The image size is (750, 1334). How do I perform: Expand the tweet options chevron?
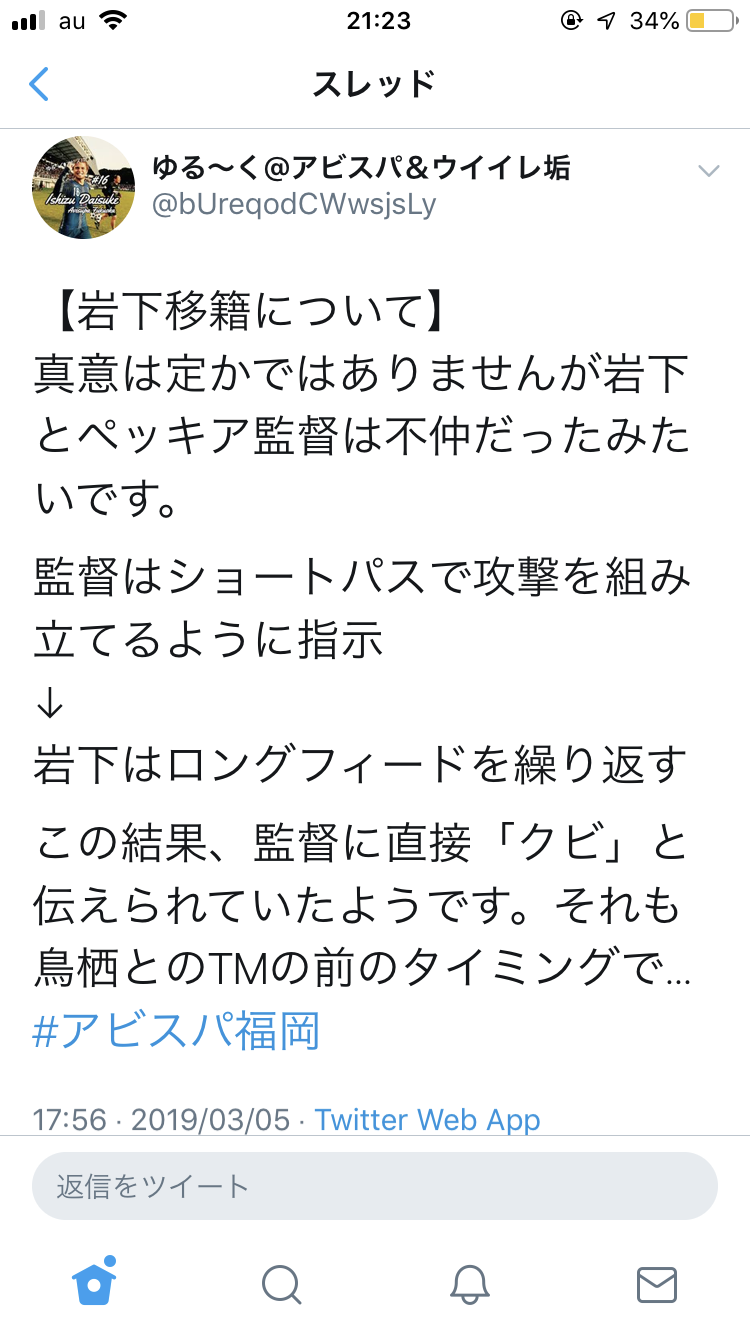pos(708,171)
